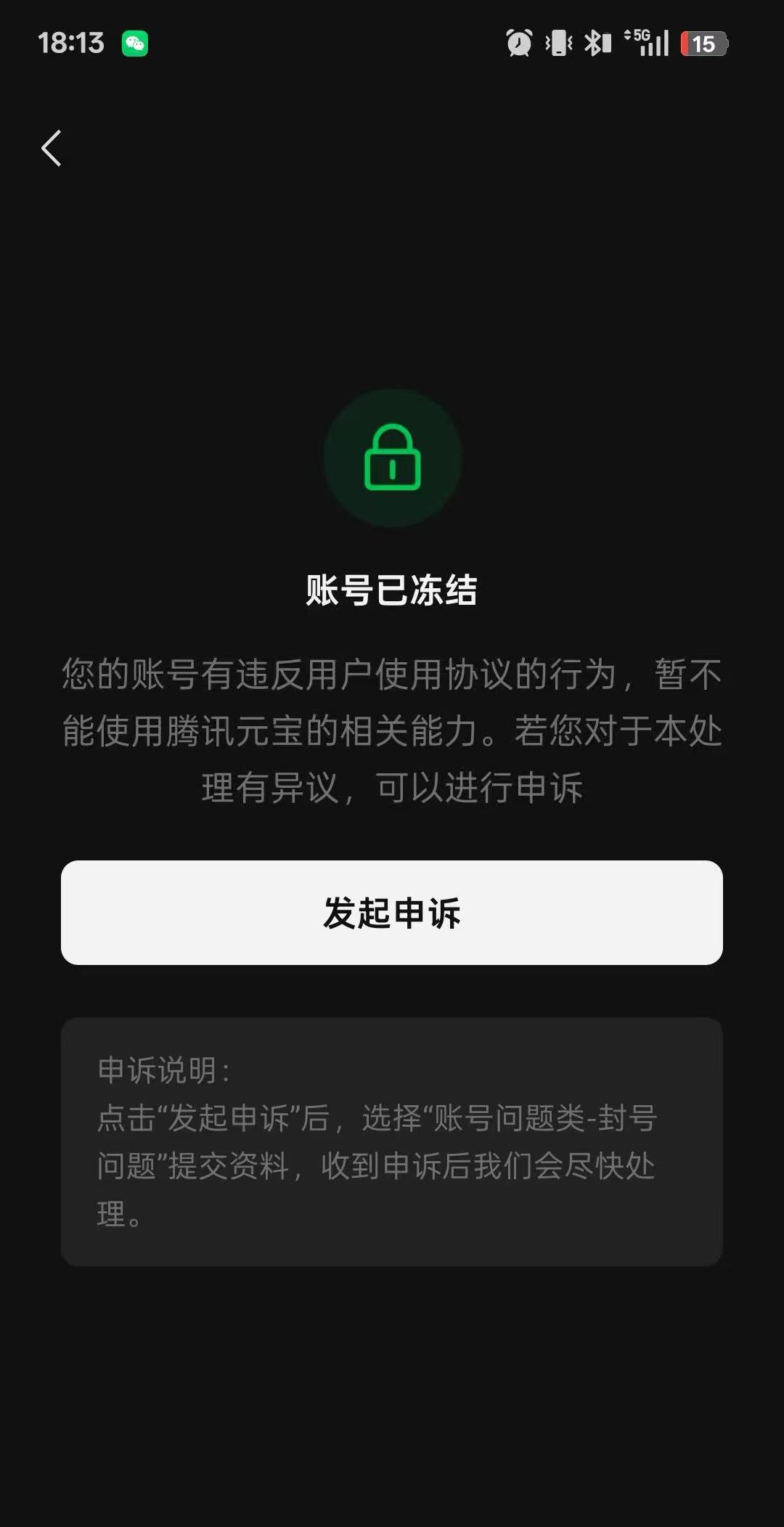Tap the 发起申诉 appeal button
Viewport: 784px width, 1527px height.
point(392,913)
